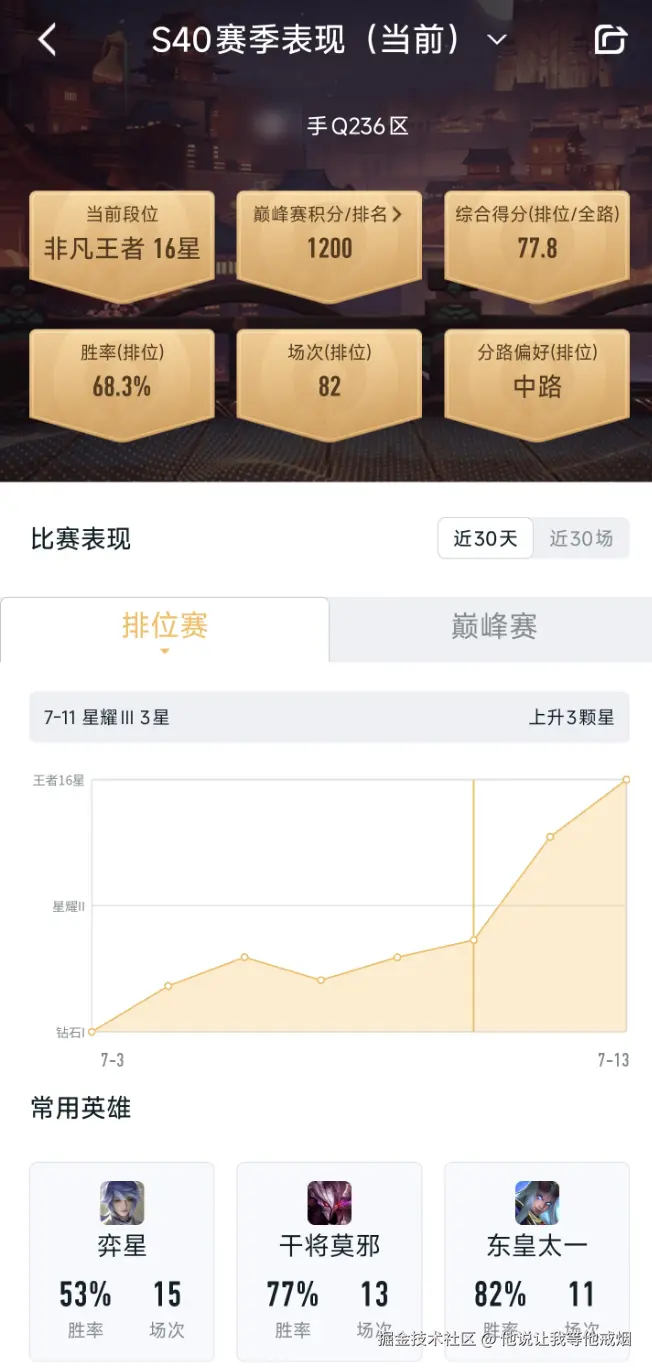Select the 近30天 segment
Image resolution: width=652 pixels, height=1368 pixels.
[485, 539]
